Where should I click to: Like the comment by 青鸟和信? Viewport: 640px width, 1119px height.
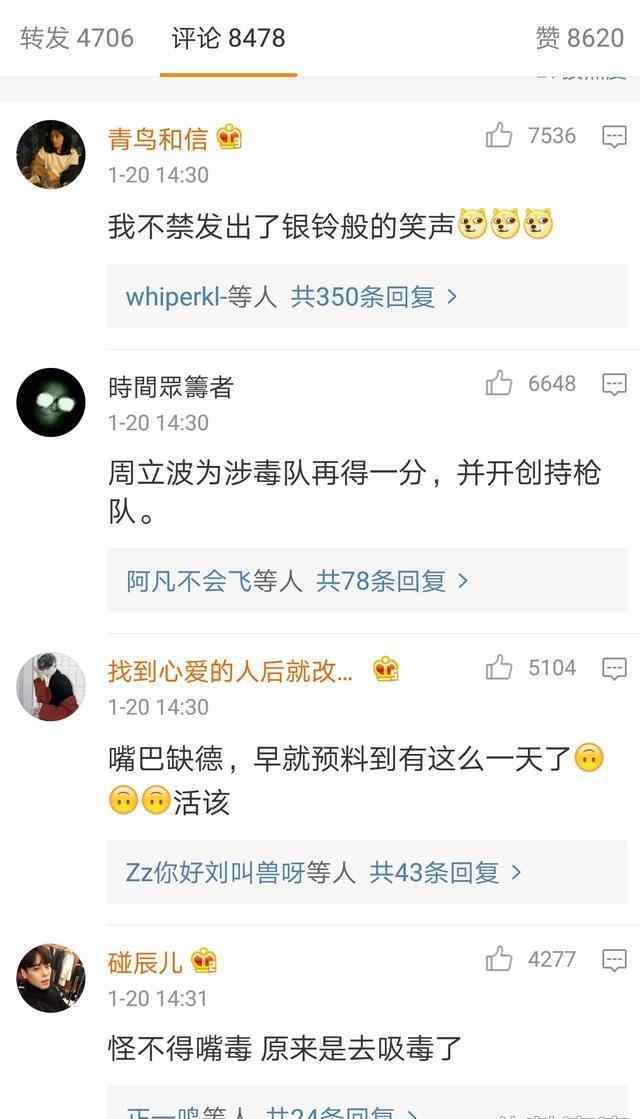click(499, 136)
